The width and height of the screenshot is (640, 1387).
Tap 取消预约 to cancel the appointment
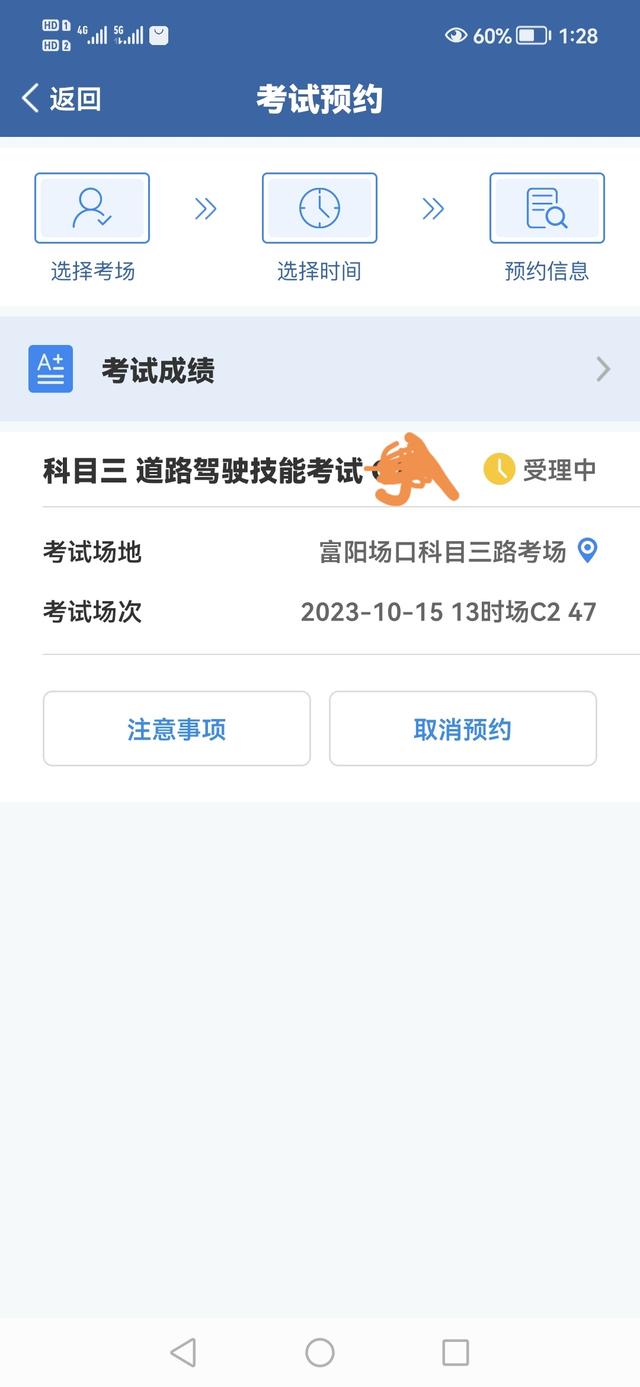click(463, 729)
